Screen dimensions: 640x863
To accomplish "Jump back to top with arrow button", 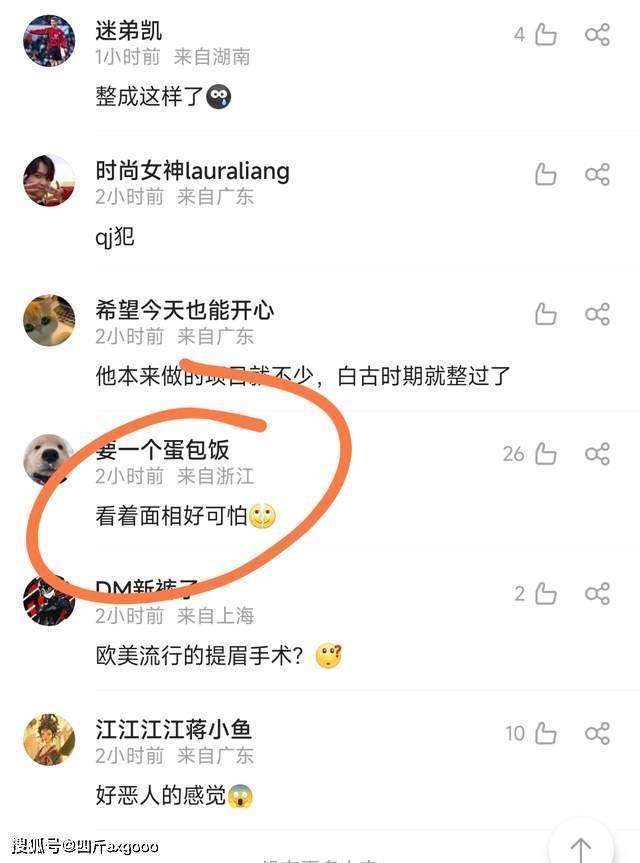I will tap(581, 845).
